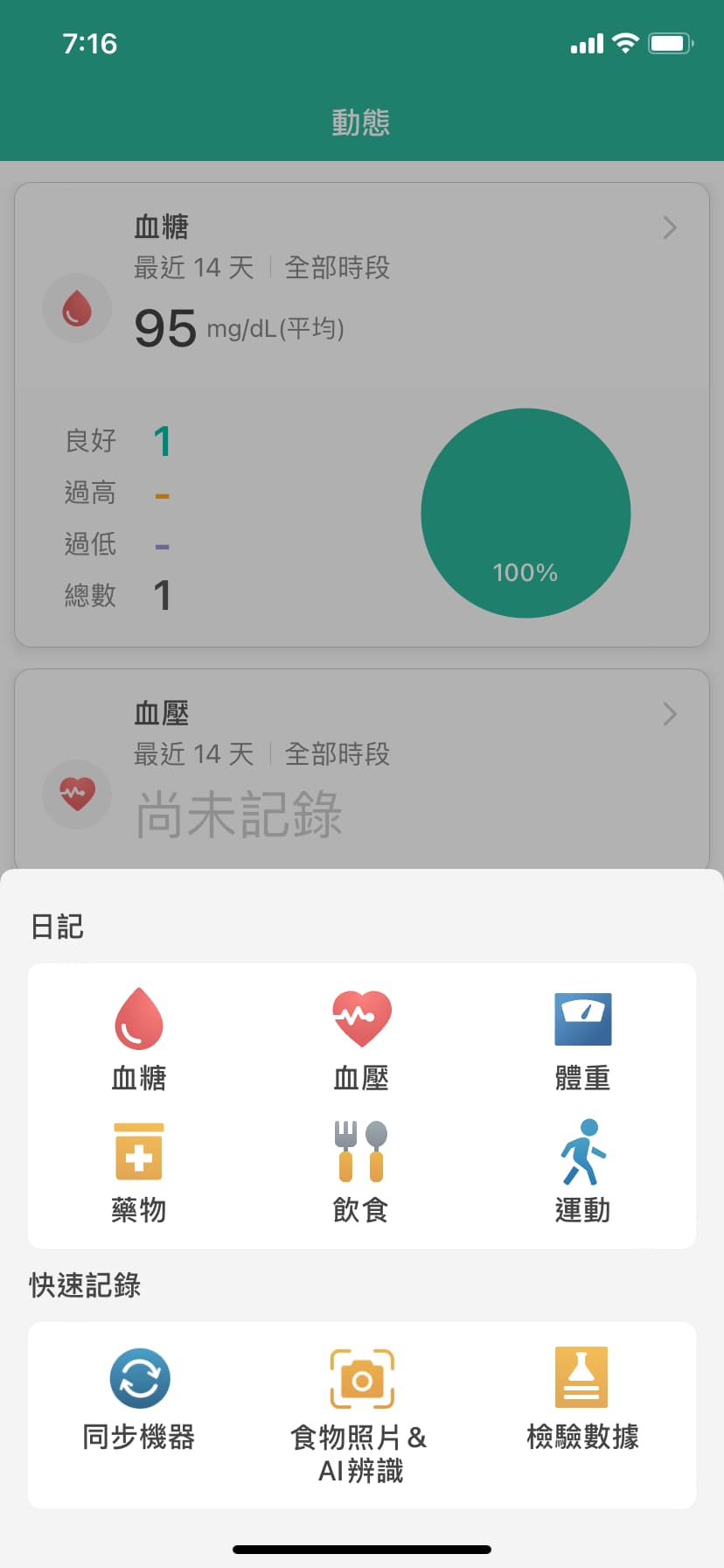The image size is (724, 1568).
Task: Open 食物照片 & AI辨識 camera icon
Action: click(x=361, y=1377)
